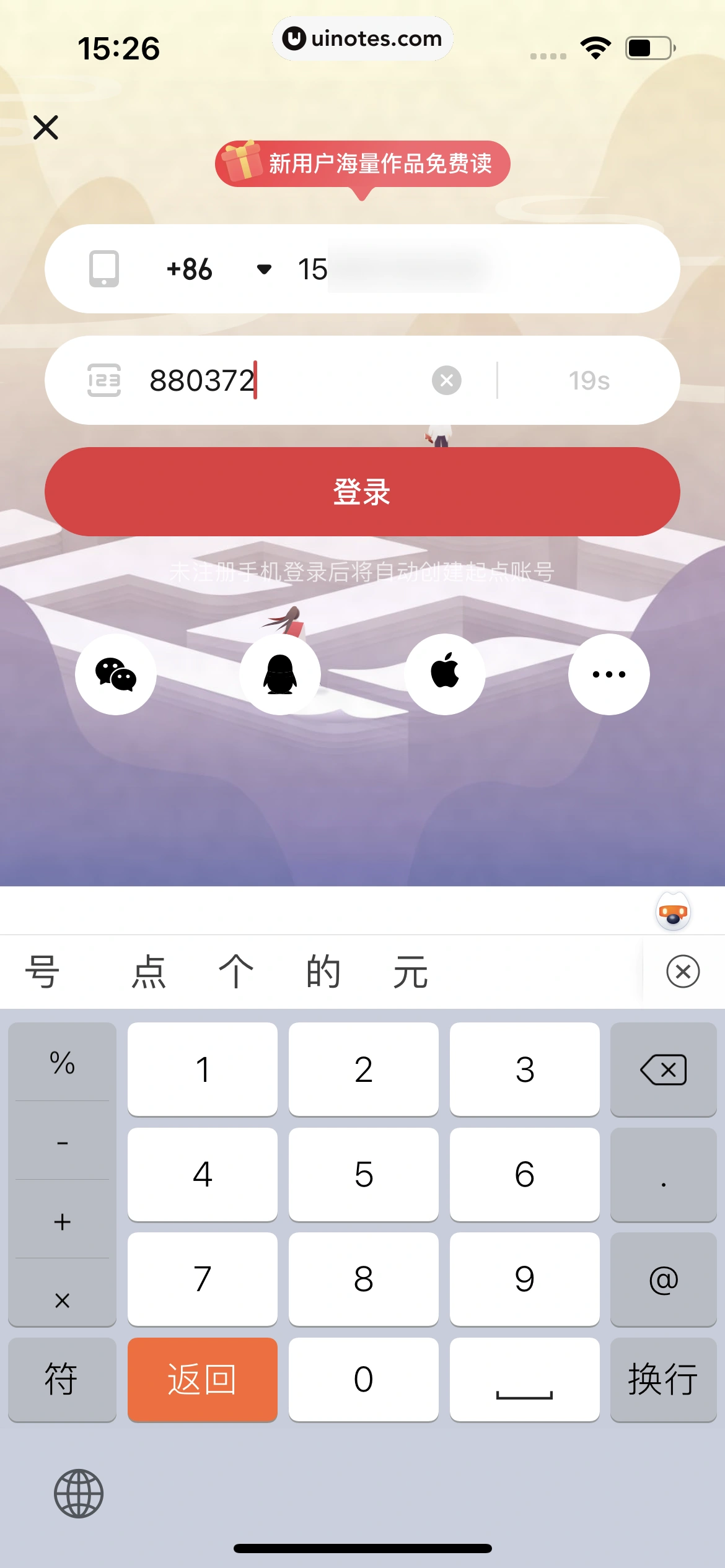Tap the 登录 login button
This screenshot has width=725, height=1568.
(x=362, y=490)
